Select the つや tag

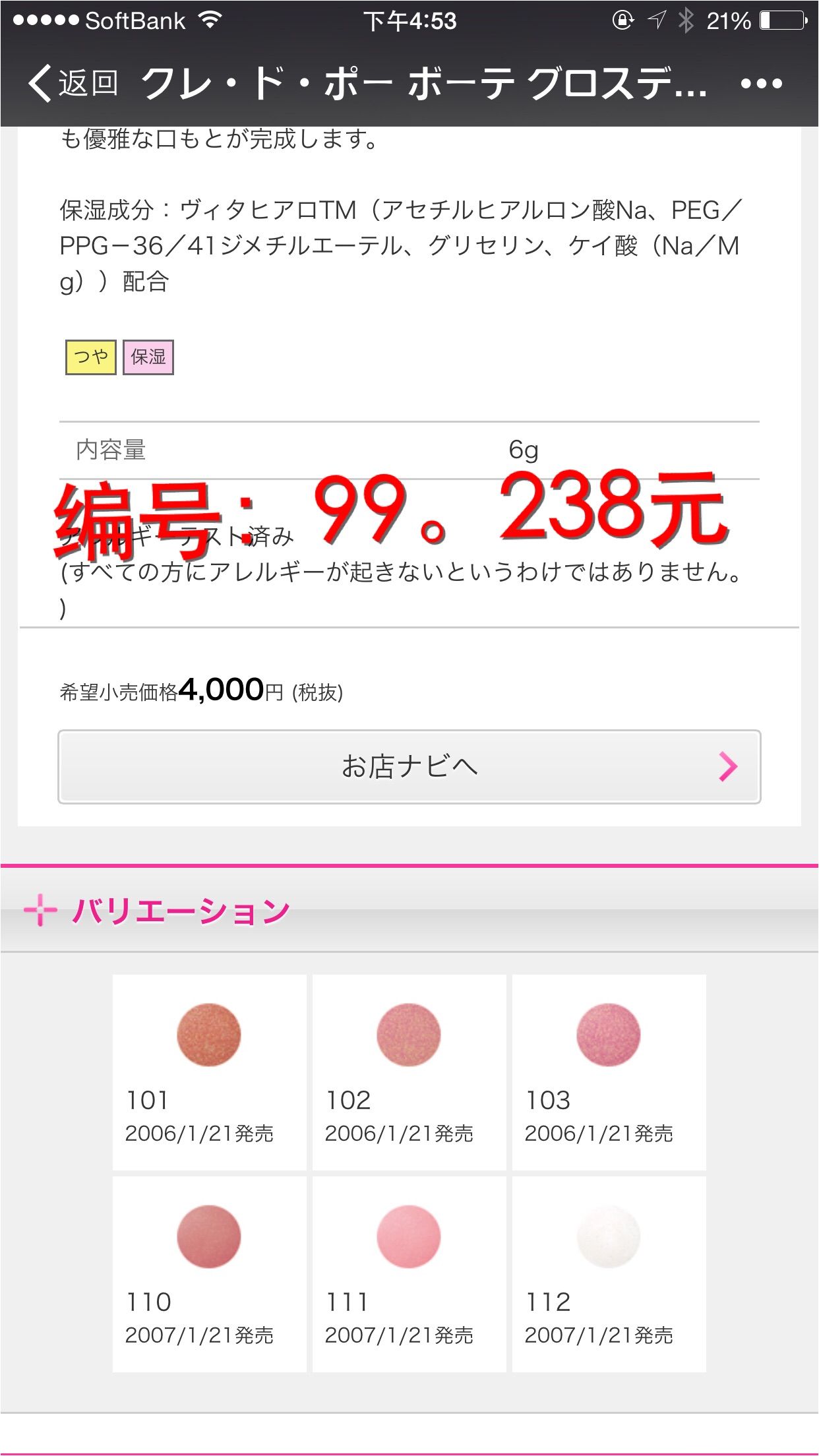(91, 357)
